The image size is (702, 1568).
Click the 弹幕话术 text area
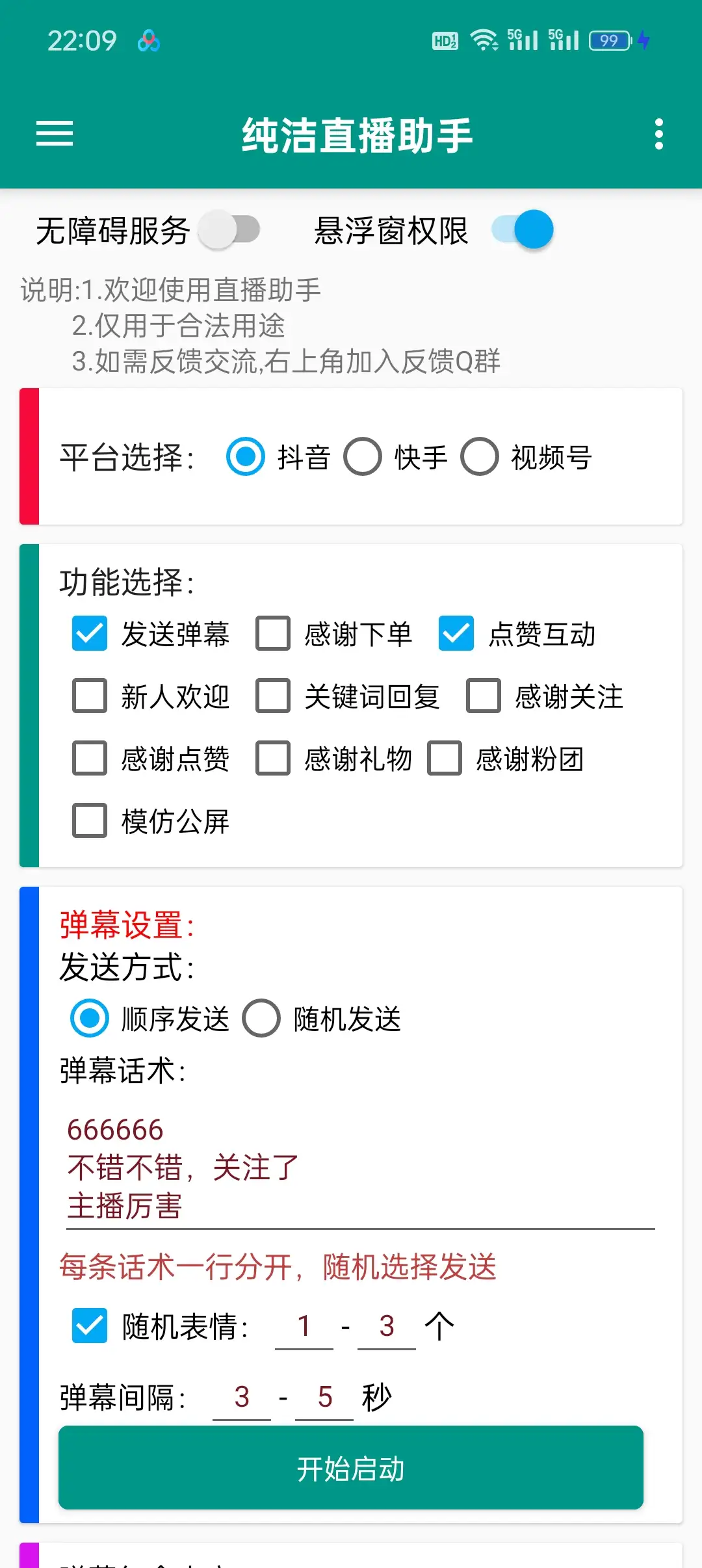click(x=351, y=1170)
